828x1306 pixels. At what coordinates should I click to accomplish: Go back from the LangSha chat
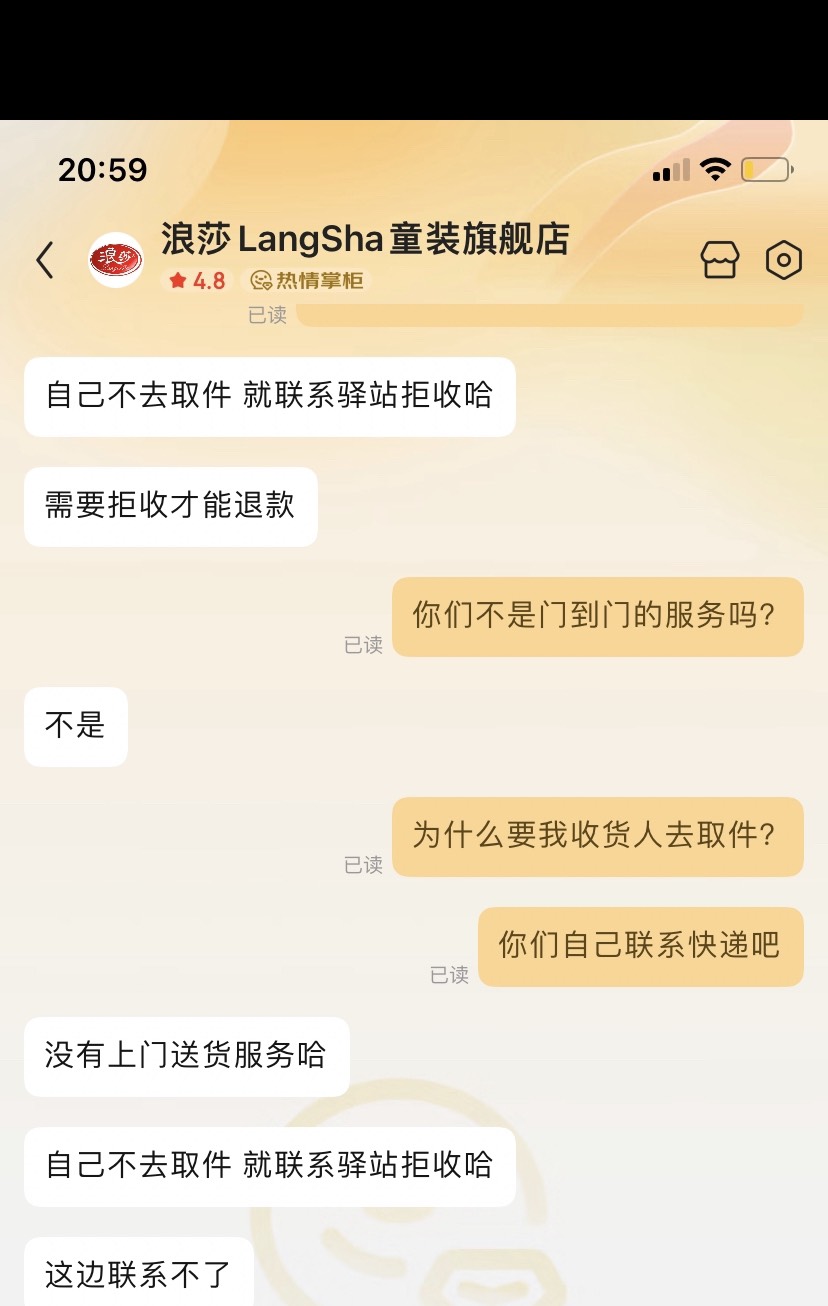[45, 260]
